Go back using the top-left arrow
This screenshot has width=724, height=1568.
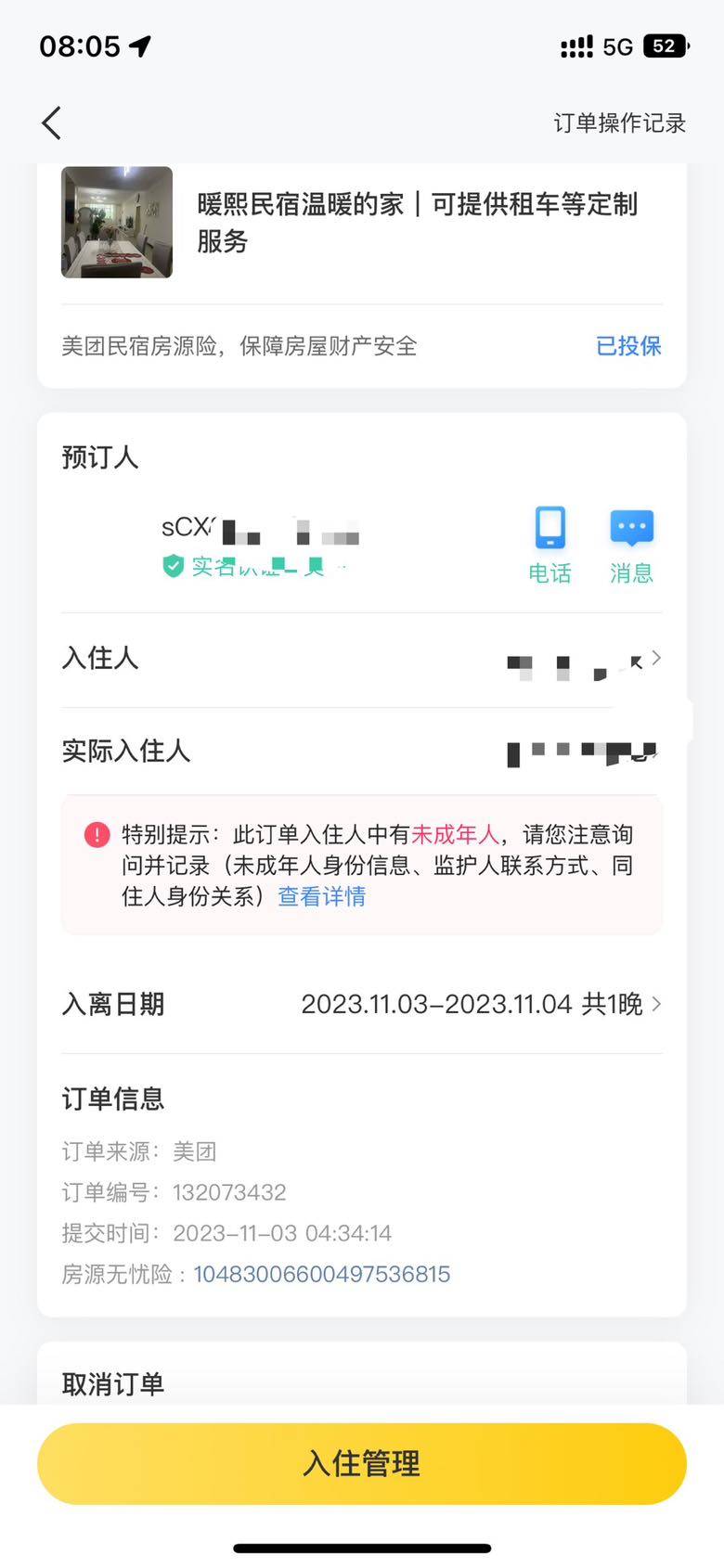52,122
